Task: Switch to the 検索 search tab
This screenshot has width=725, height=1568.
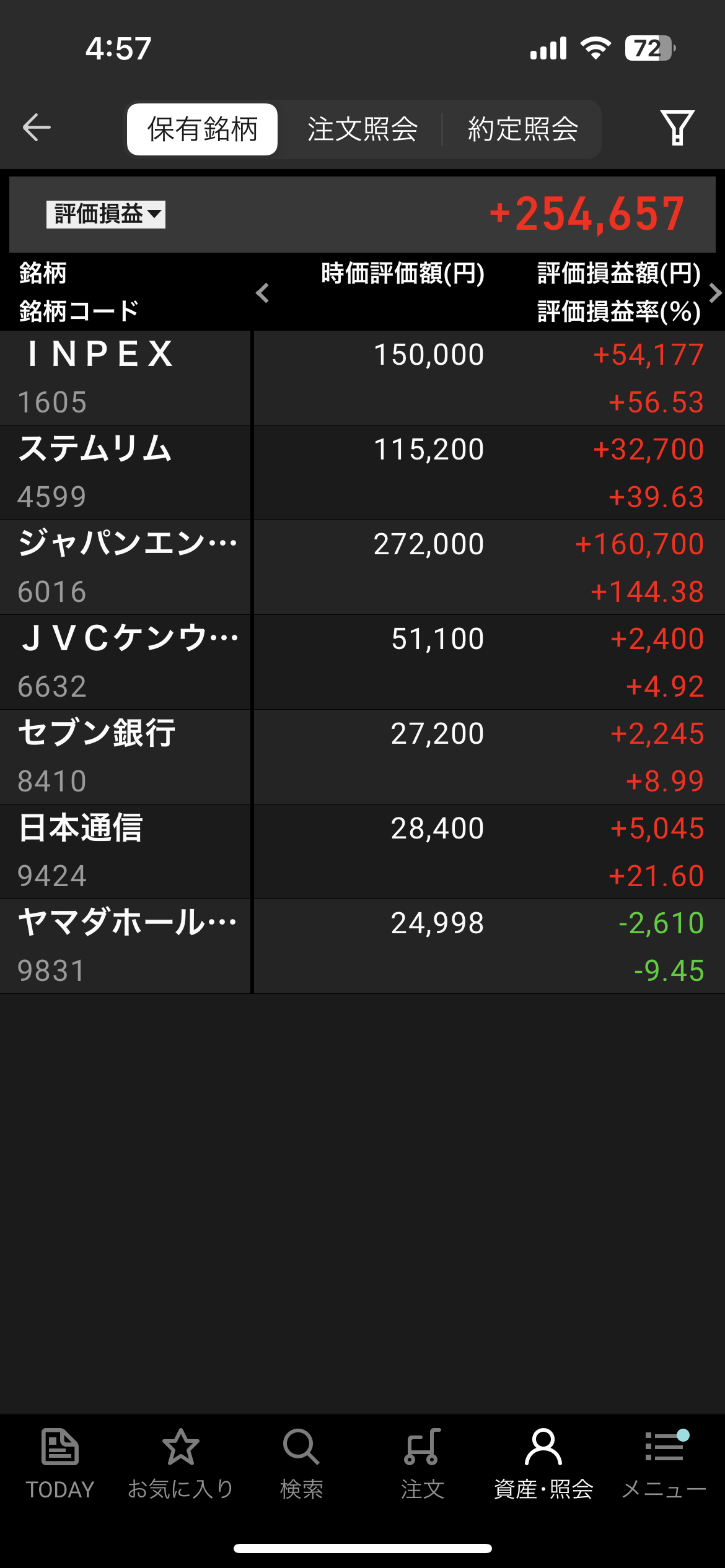Action: click(x=301, y=1464)
